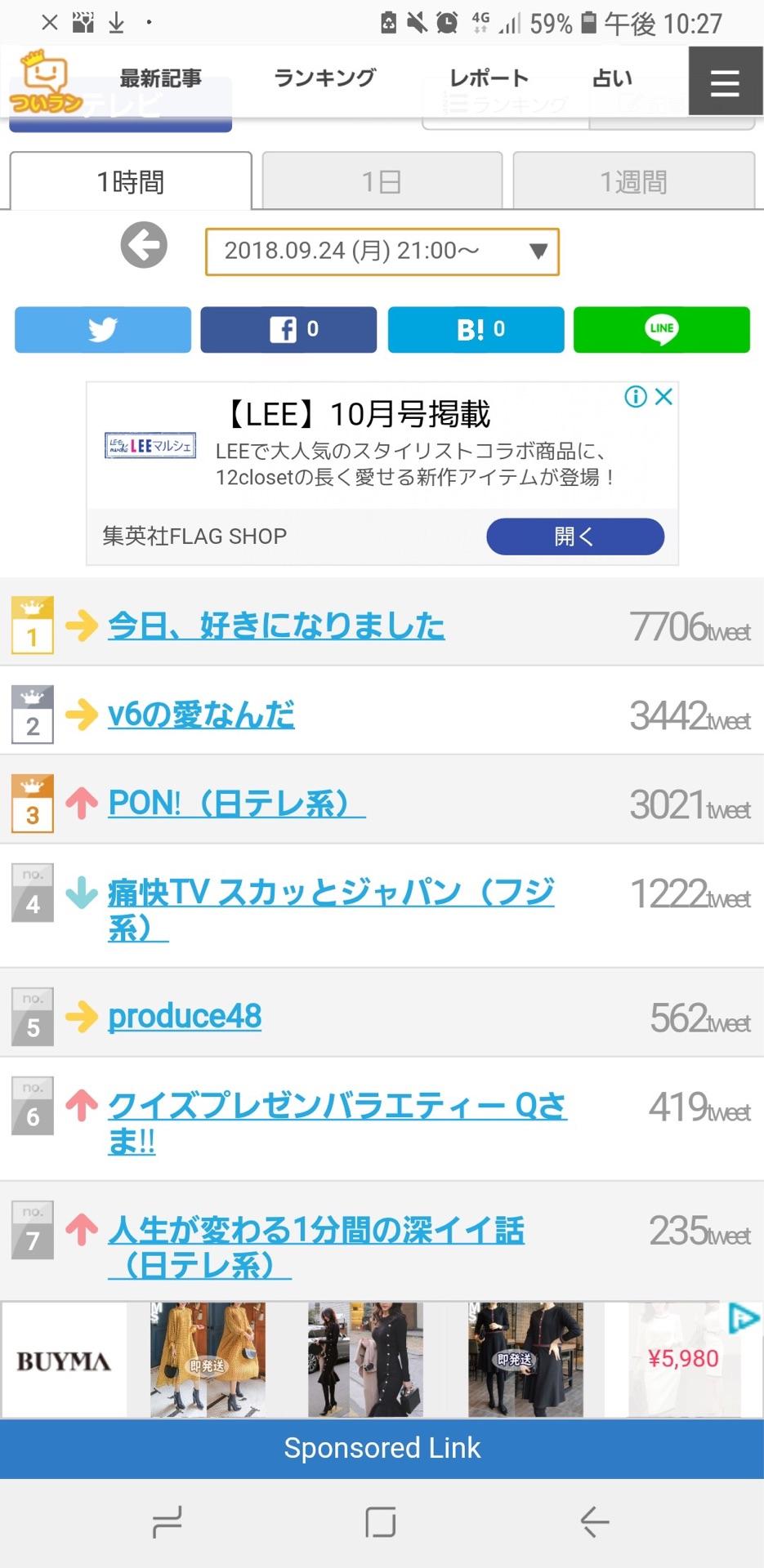Open the produce48 ranking entry
Viewport: 764px width, 1568px height.
(185, 1017)
